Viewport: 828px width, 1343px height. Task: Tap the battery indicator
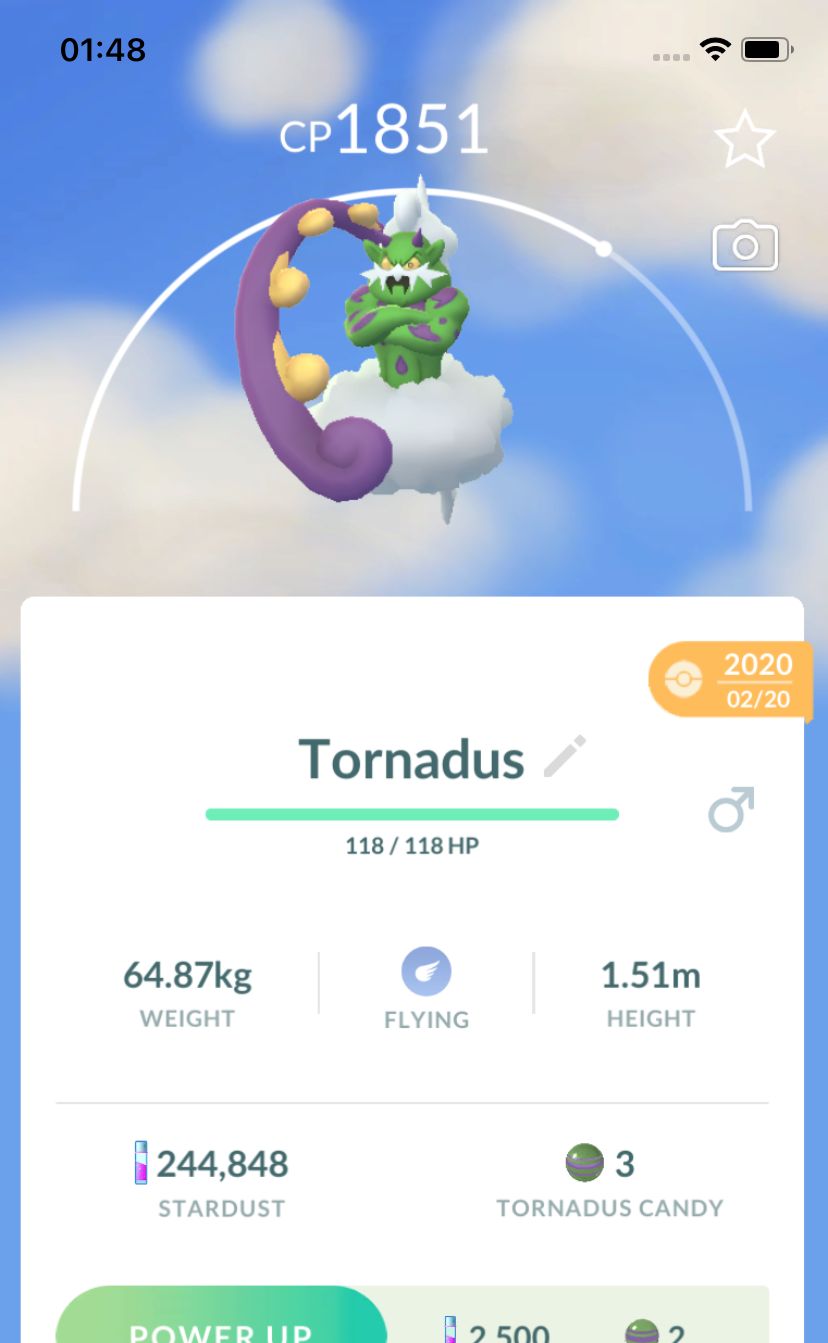pos(766,47)
